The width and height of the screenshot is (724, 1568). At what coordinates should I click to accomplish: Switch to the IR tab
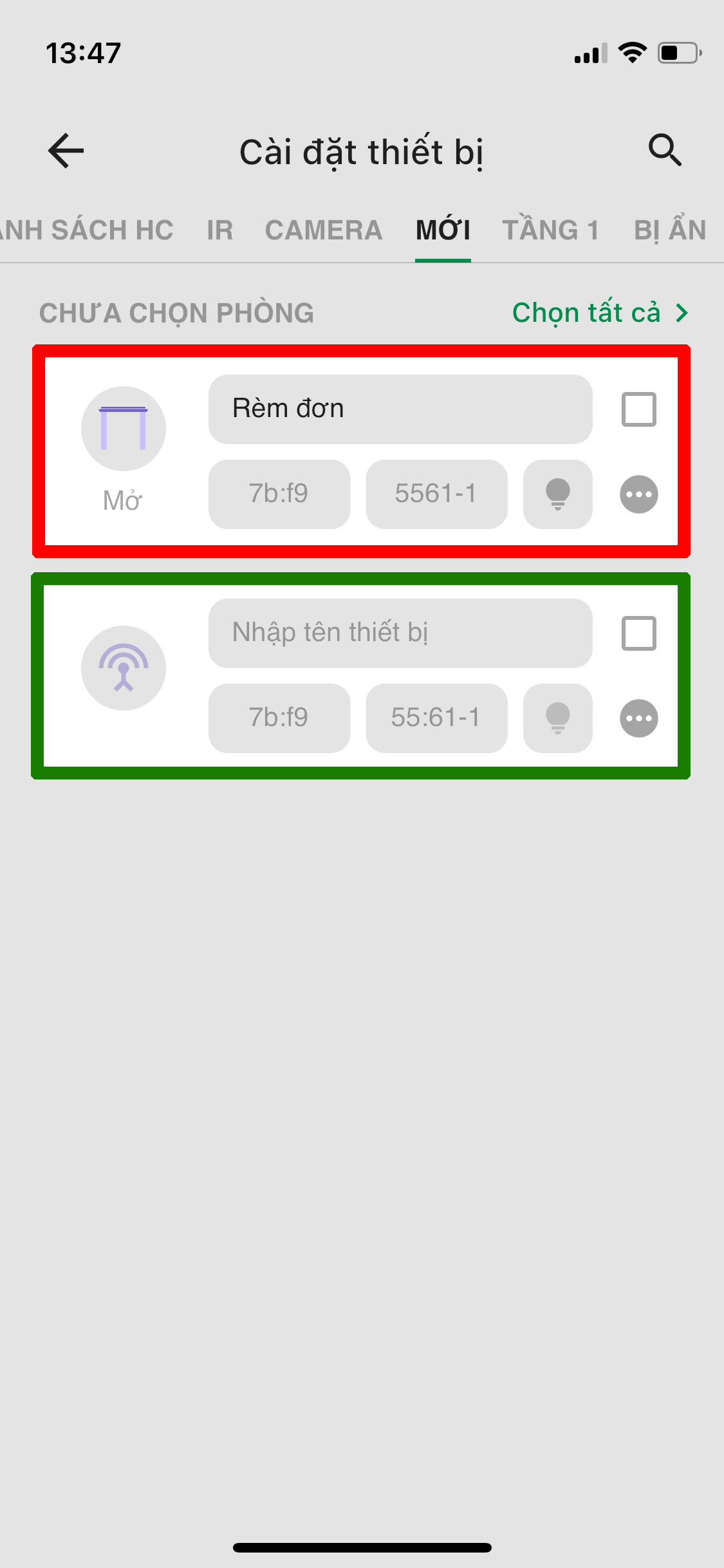click(219, 230)
